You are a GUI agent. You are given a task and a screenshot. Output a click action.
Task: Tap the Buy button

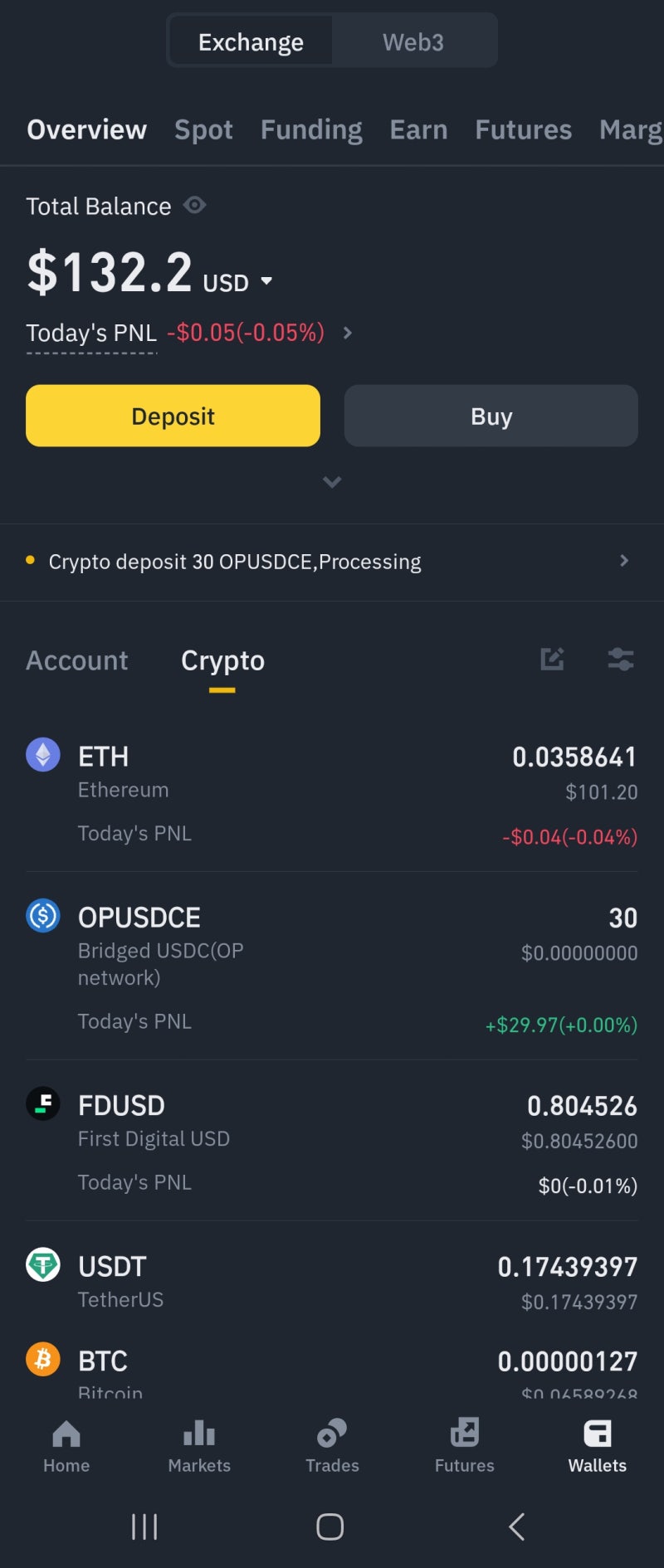tap(491, 416)
